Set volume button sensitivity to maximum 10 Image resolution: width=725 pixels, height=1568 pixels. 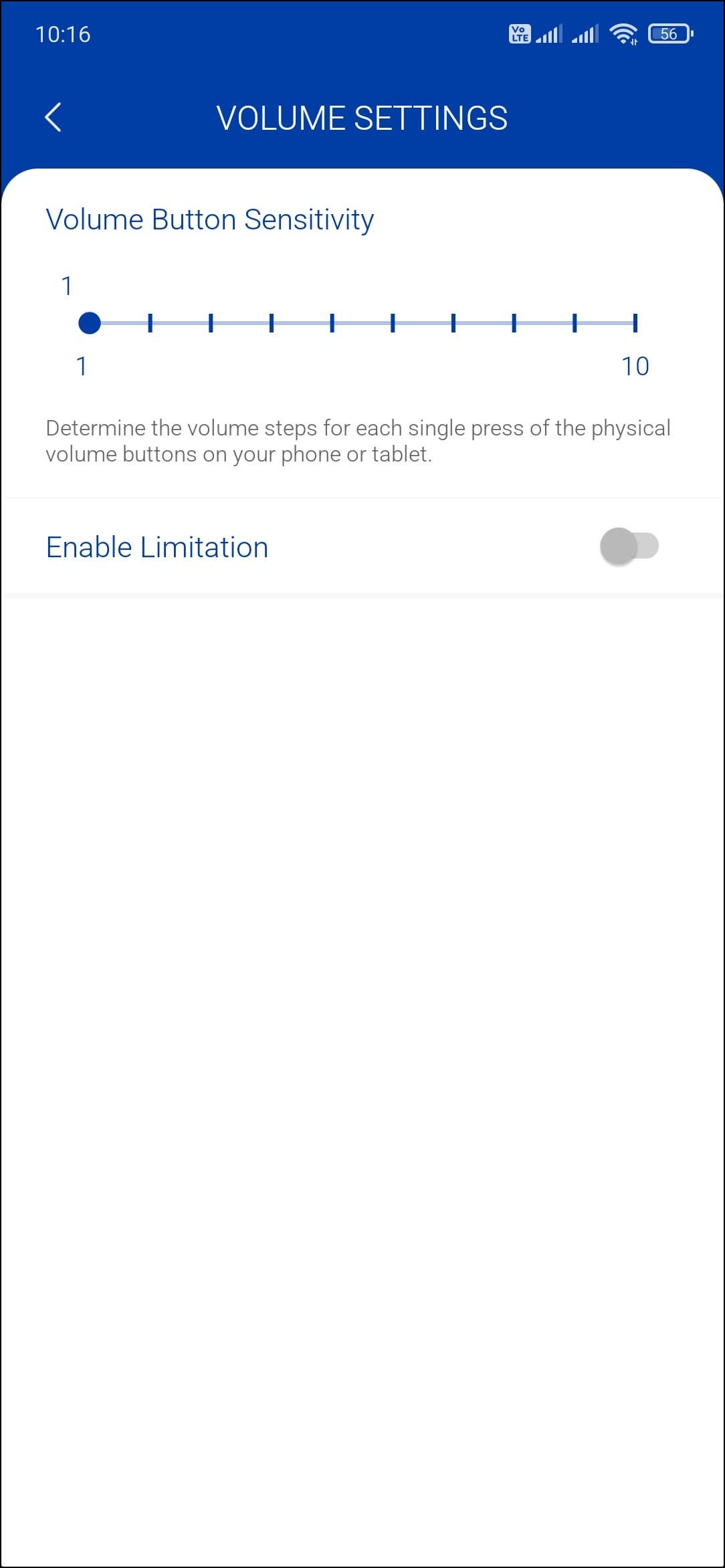click(635, 324)
